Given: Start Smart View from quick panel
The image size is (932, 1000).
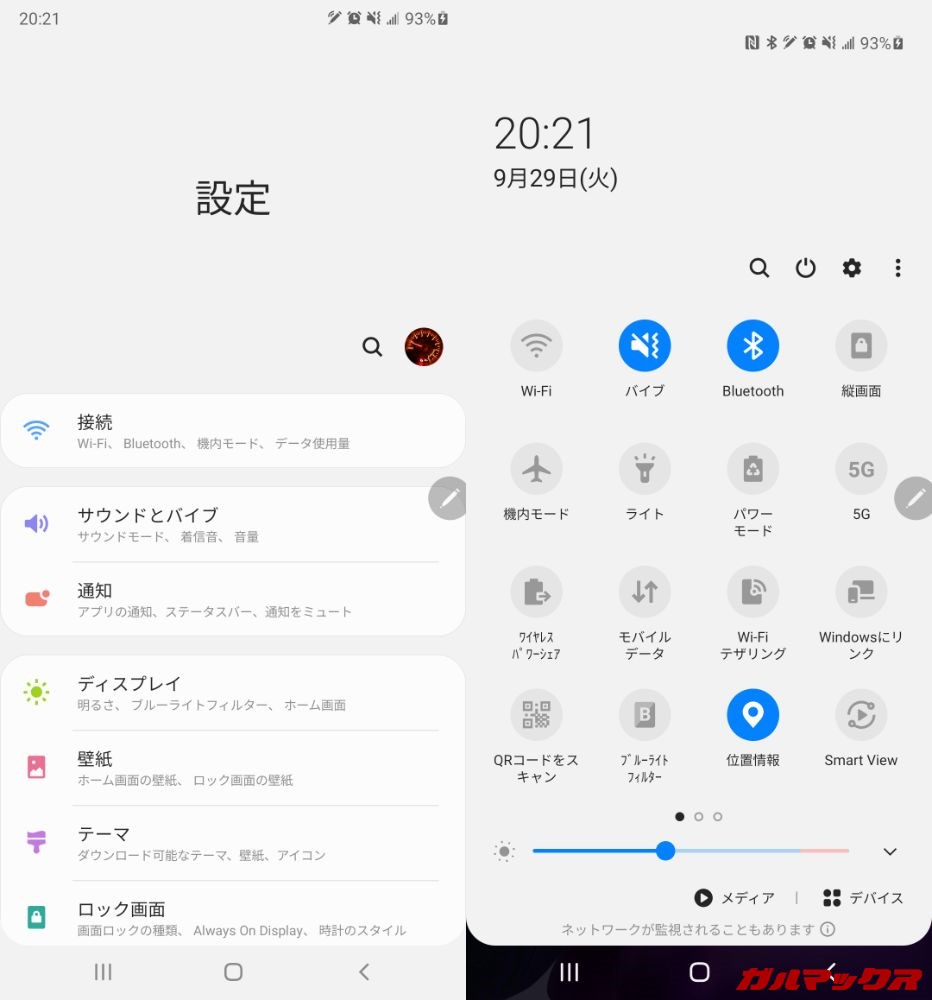Looking at the screenshot, I should click(860, 715).
